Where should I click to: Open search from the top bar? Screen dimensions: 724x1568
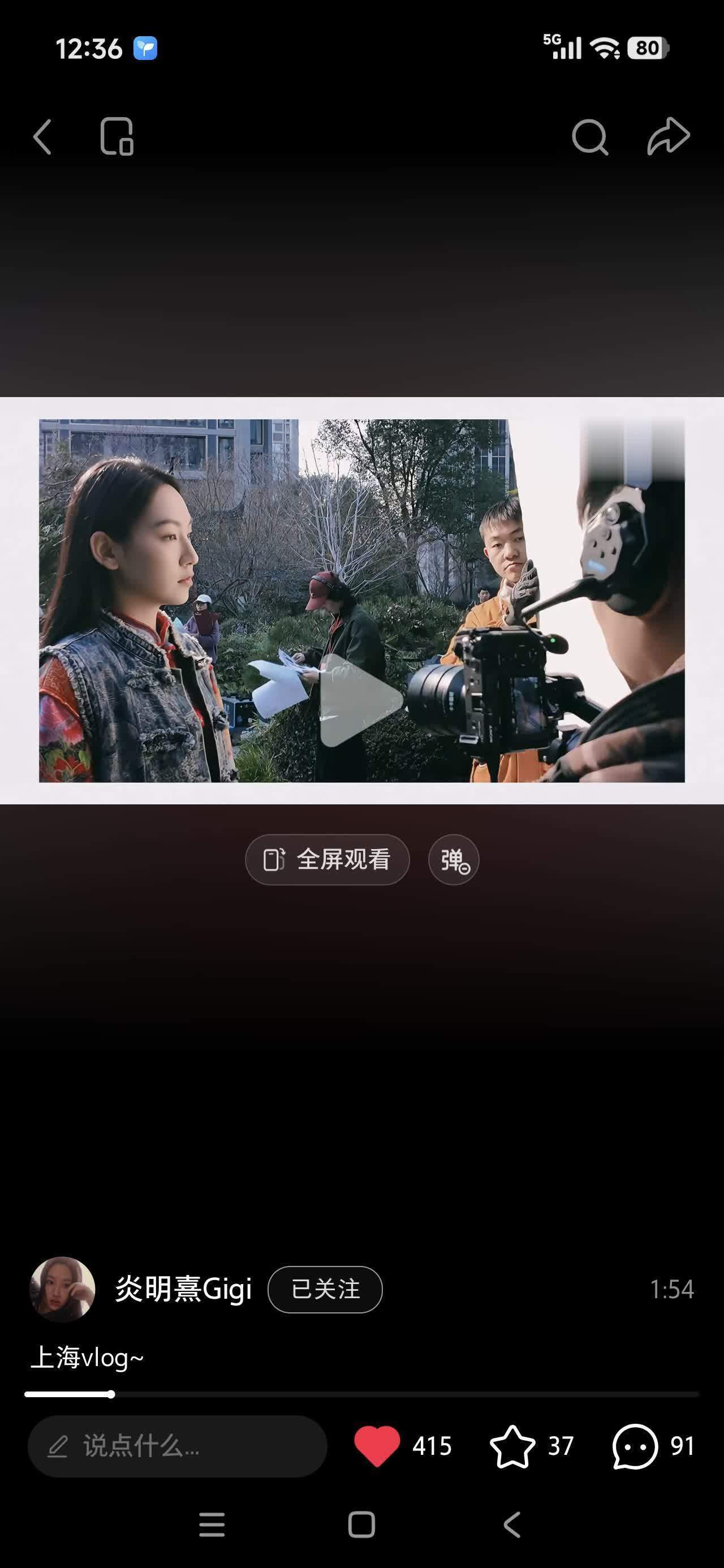pos(589,136)
